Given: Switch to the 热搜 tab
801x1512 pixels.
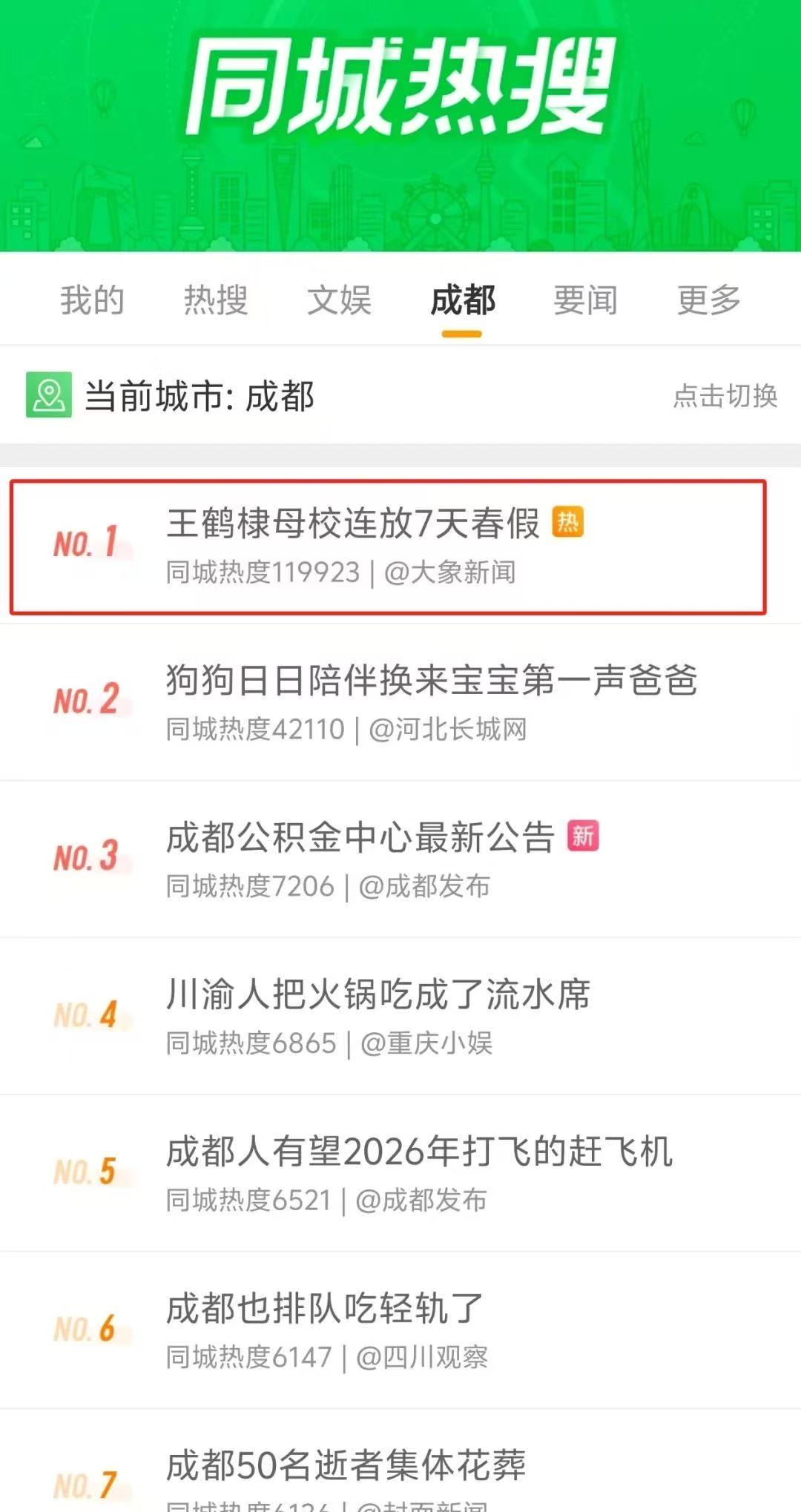Looking at the screenshot, I should tap(216, 300).
